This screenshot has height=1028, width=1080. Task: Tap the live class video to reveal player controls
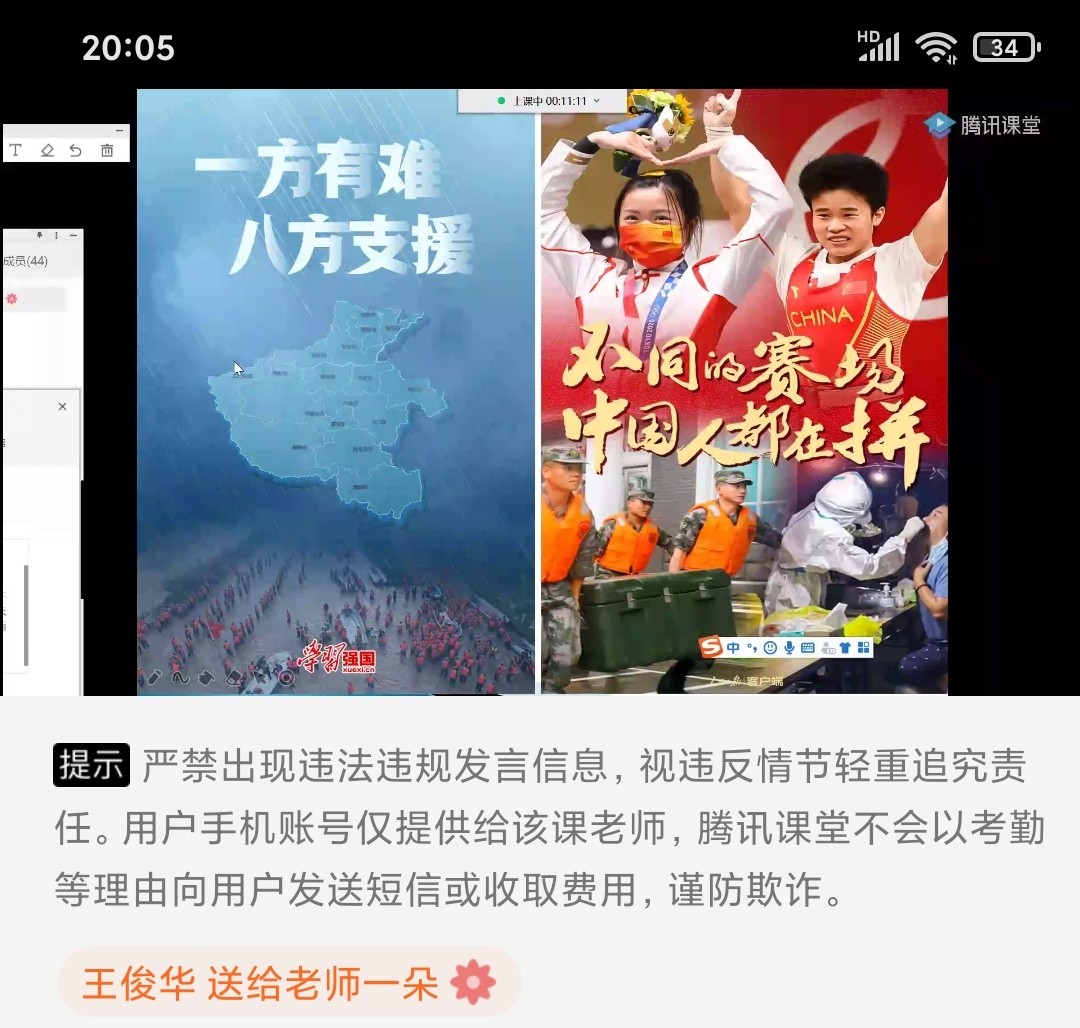(540, 392)
